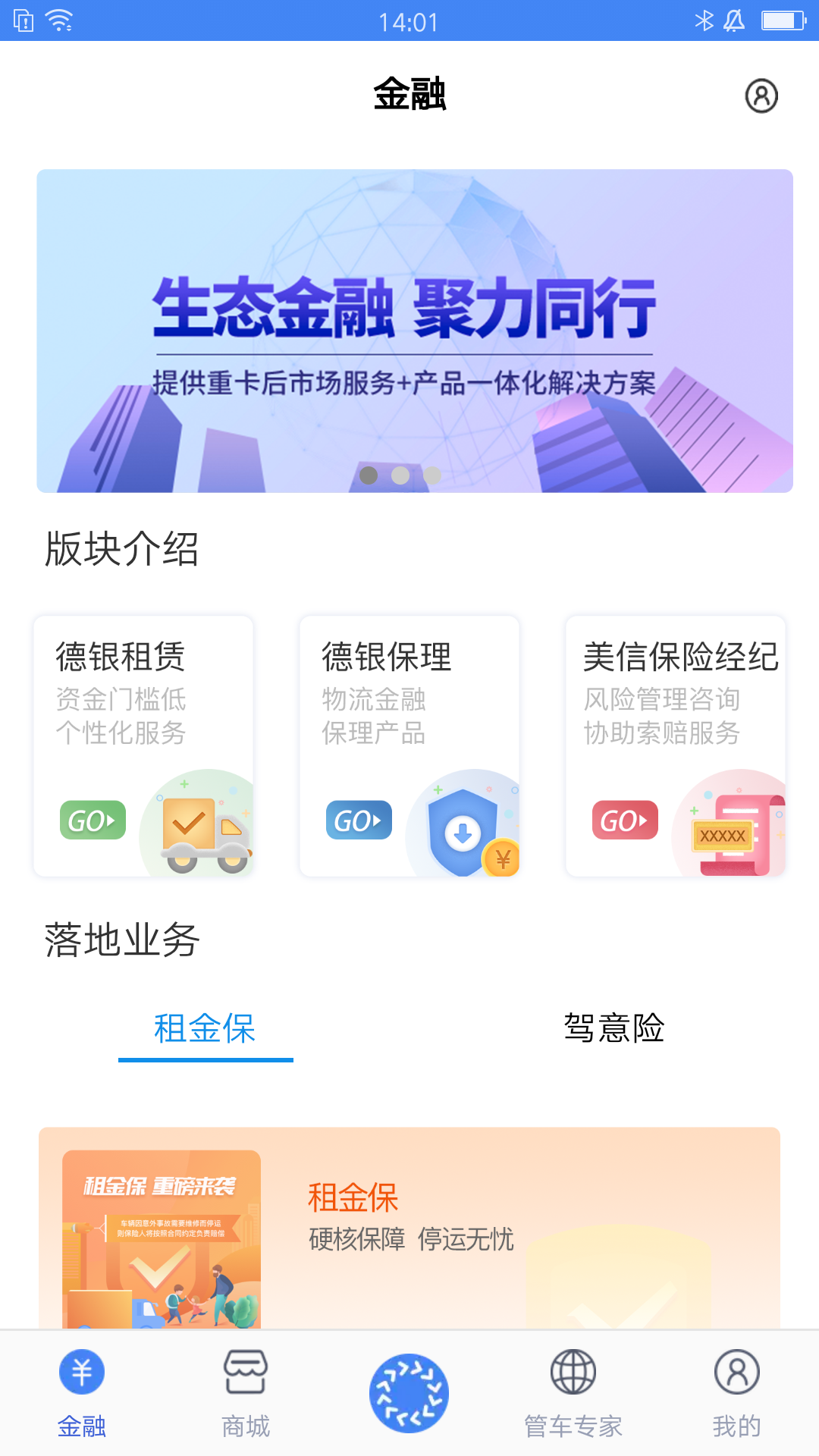Tap the notification bell in the status bar
The width and height of the screenshot is (819, 1456).
click(x=733, y=21)
